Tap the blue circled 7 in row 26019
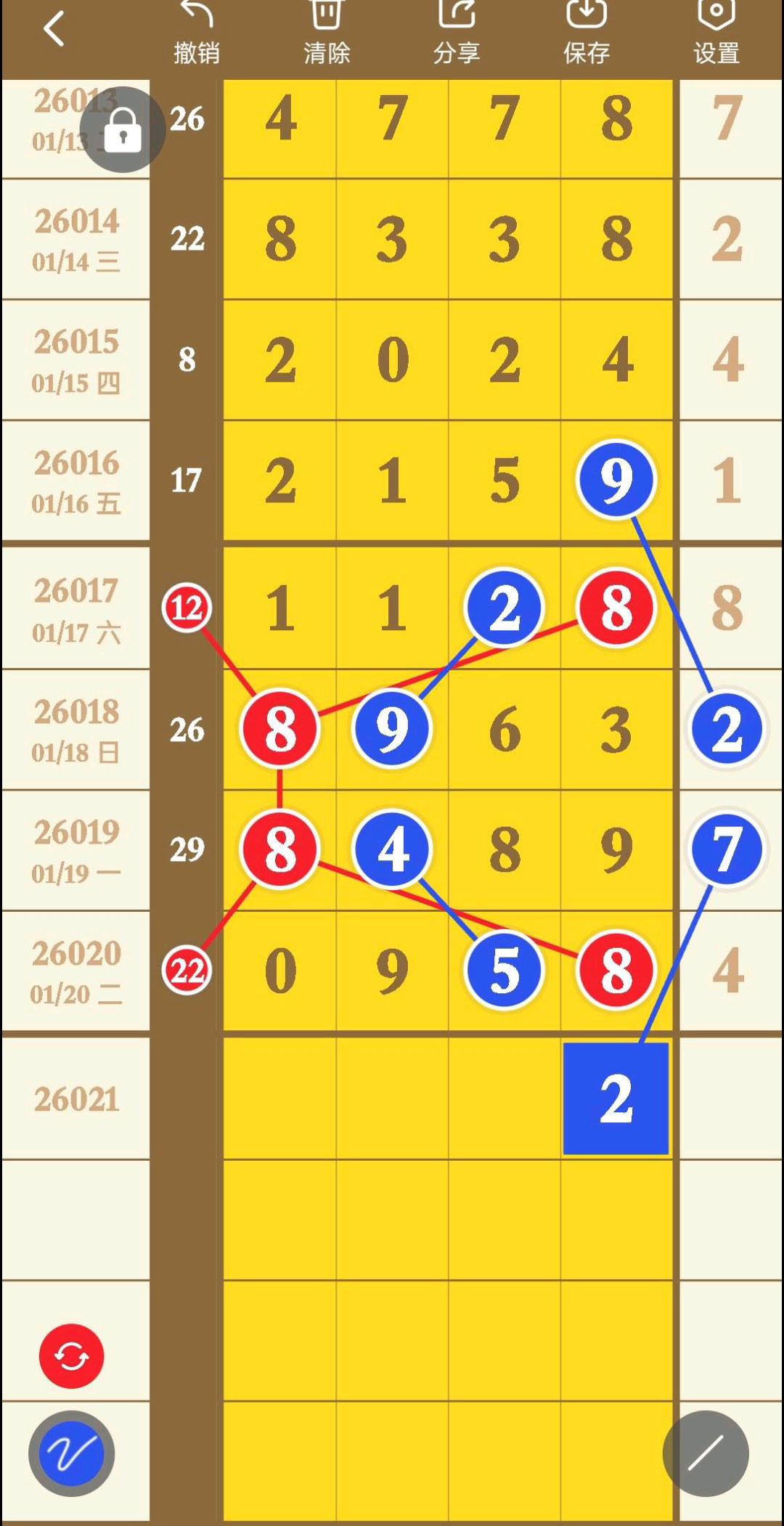The image size is (784, 1526). click(x=727, y=849)
